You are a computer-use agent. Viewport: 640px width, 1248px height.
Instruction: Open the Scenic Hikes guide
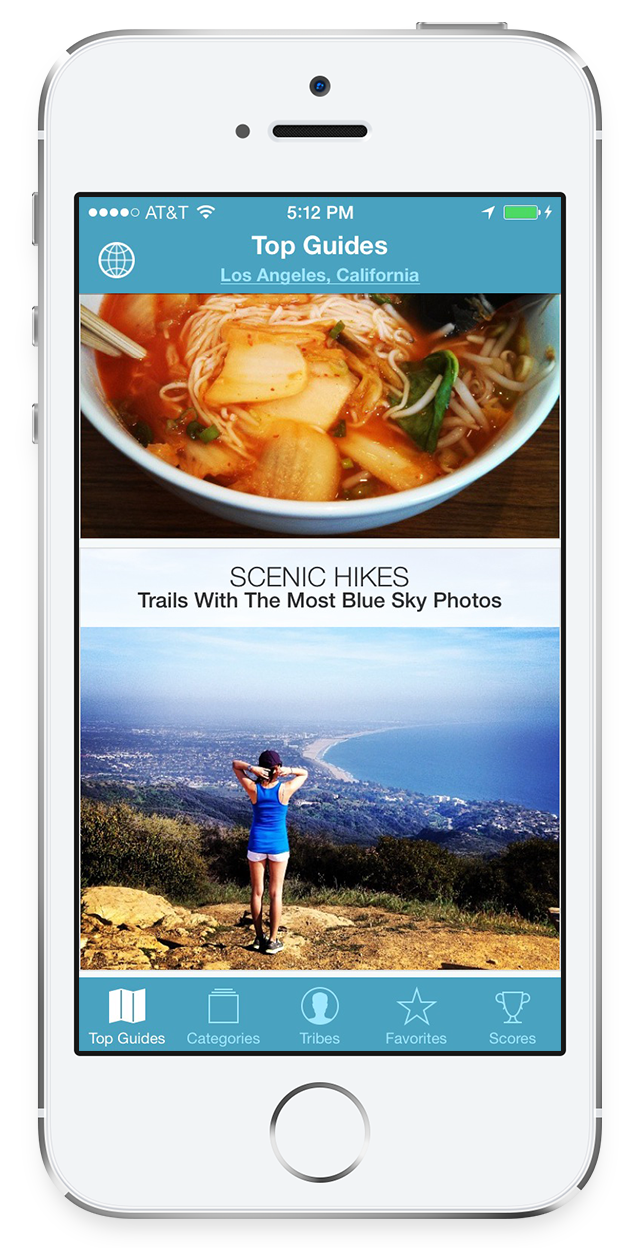(320, 760)
